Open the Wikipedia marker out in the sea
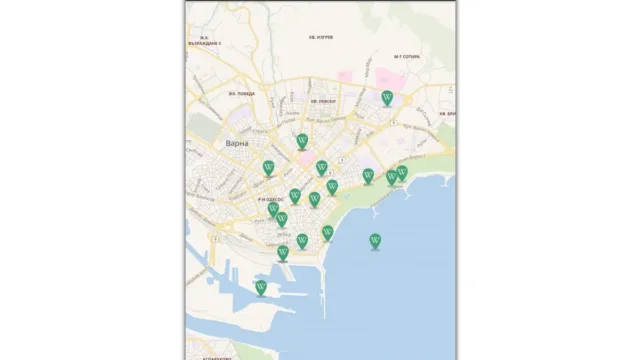This screenshot has width=640, height=360. point(375,241)
